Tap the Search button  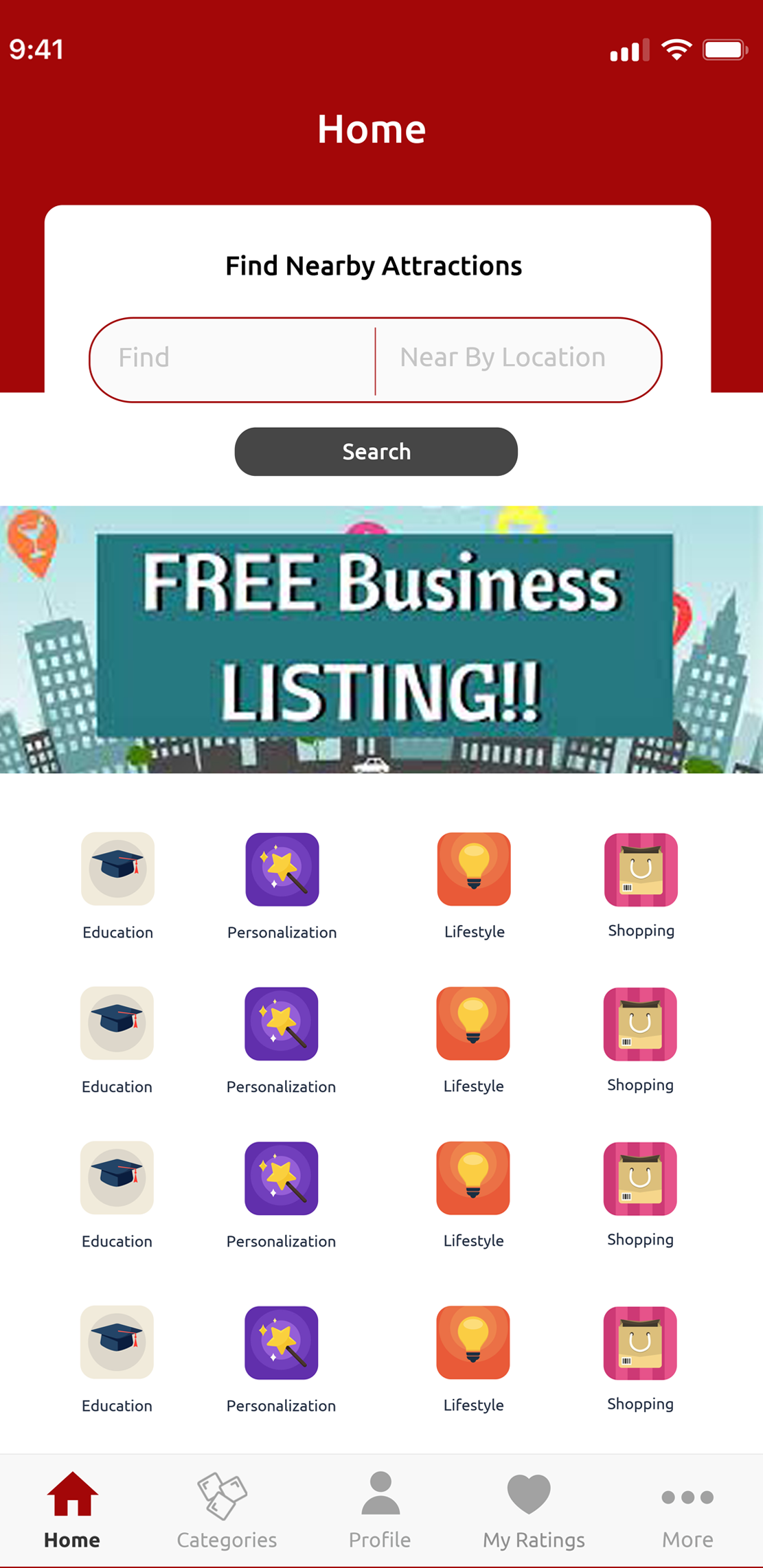[376, 452]
